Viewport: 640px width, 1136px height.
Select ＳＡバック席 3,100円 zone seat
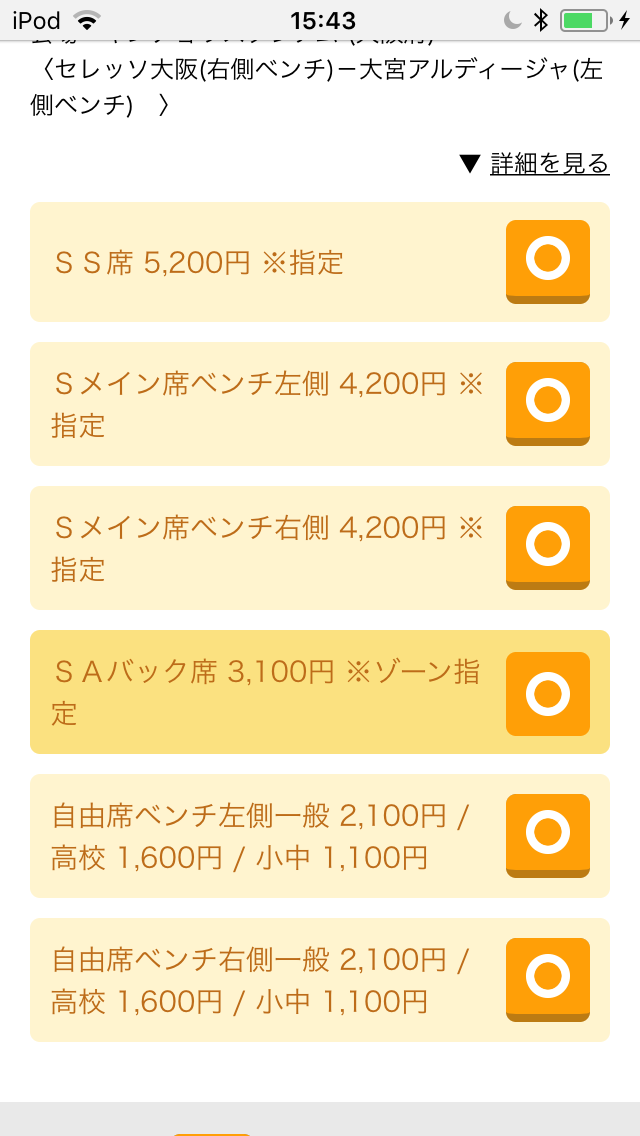pos(547,692)
